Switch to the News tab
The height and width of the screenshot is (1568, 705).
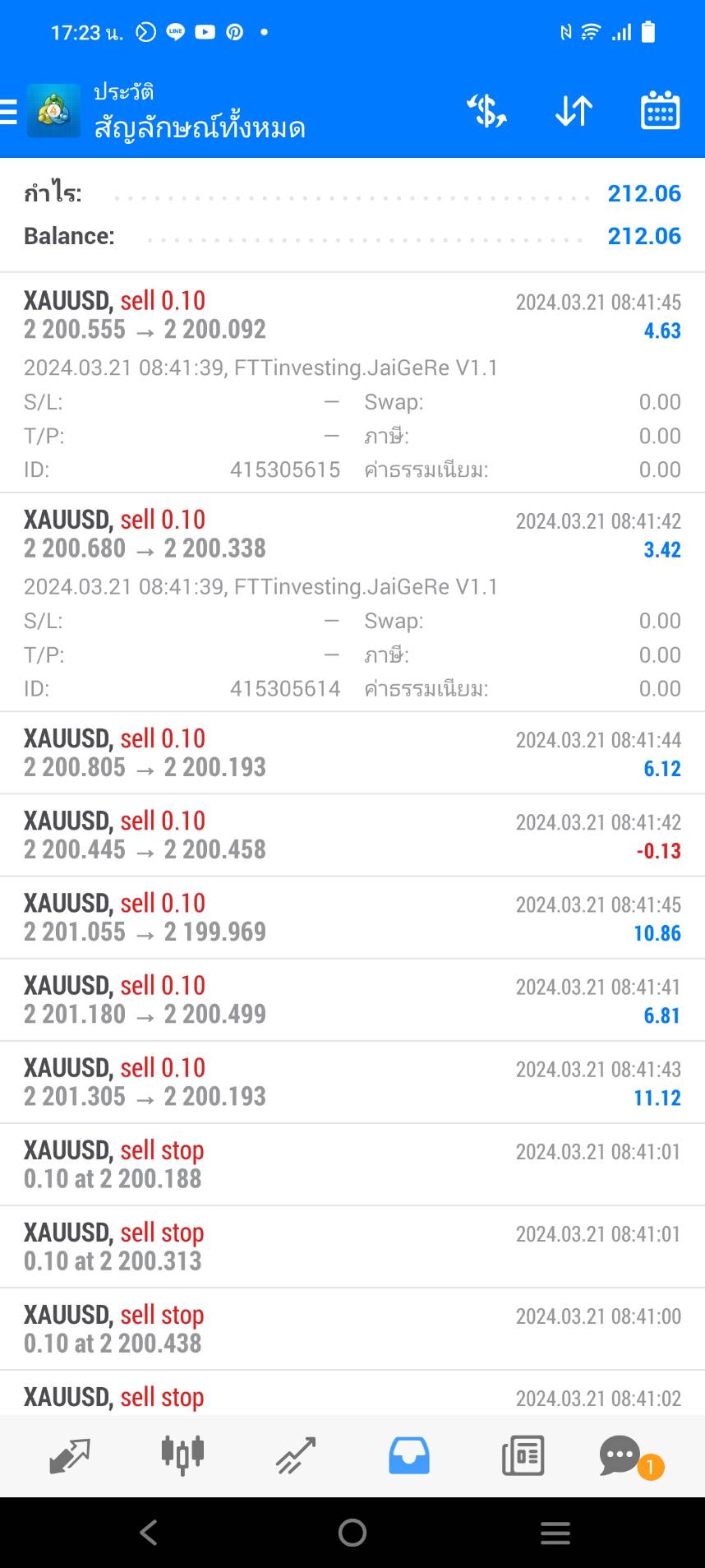click(x=523, y=1455)
